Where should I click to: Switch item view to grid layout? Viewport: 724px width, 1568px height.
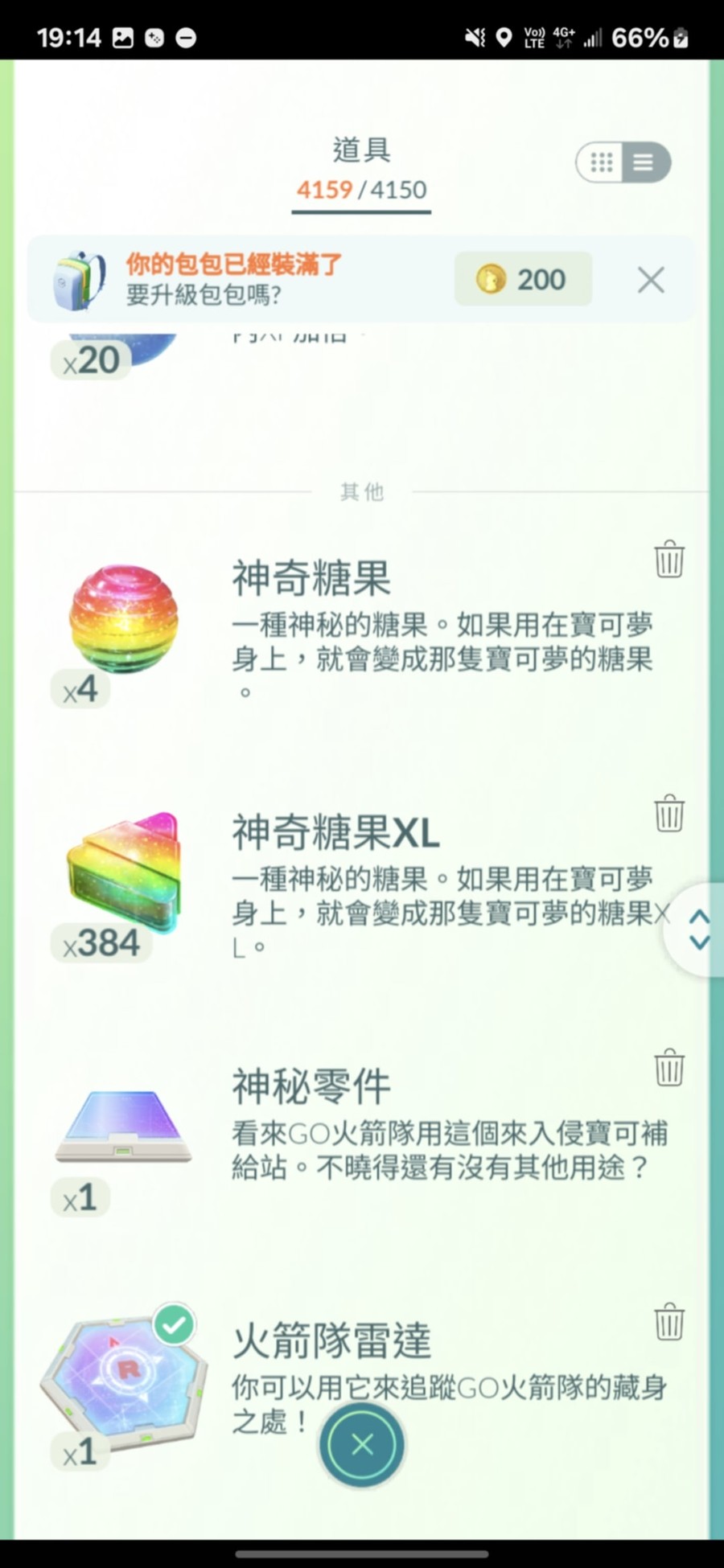(601, 162)
